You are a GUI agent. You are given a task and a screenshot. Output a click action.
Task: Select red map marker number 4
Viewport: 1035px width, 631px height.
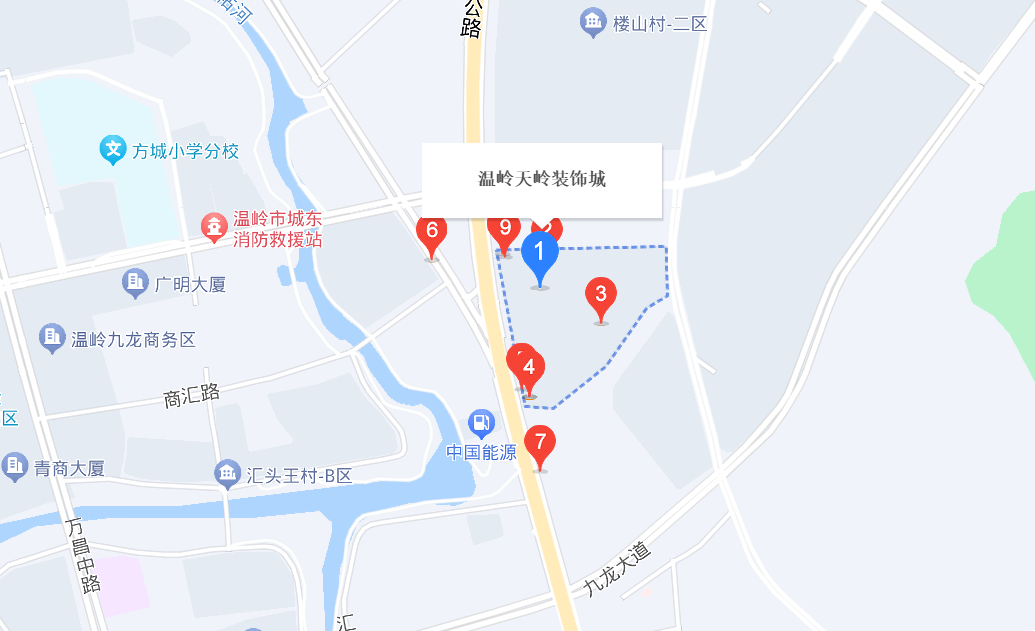coord(531,368)
